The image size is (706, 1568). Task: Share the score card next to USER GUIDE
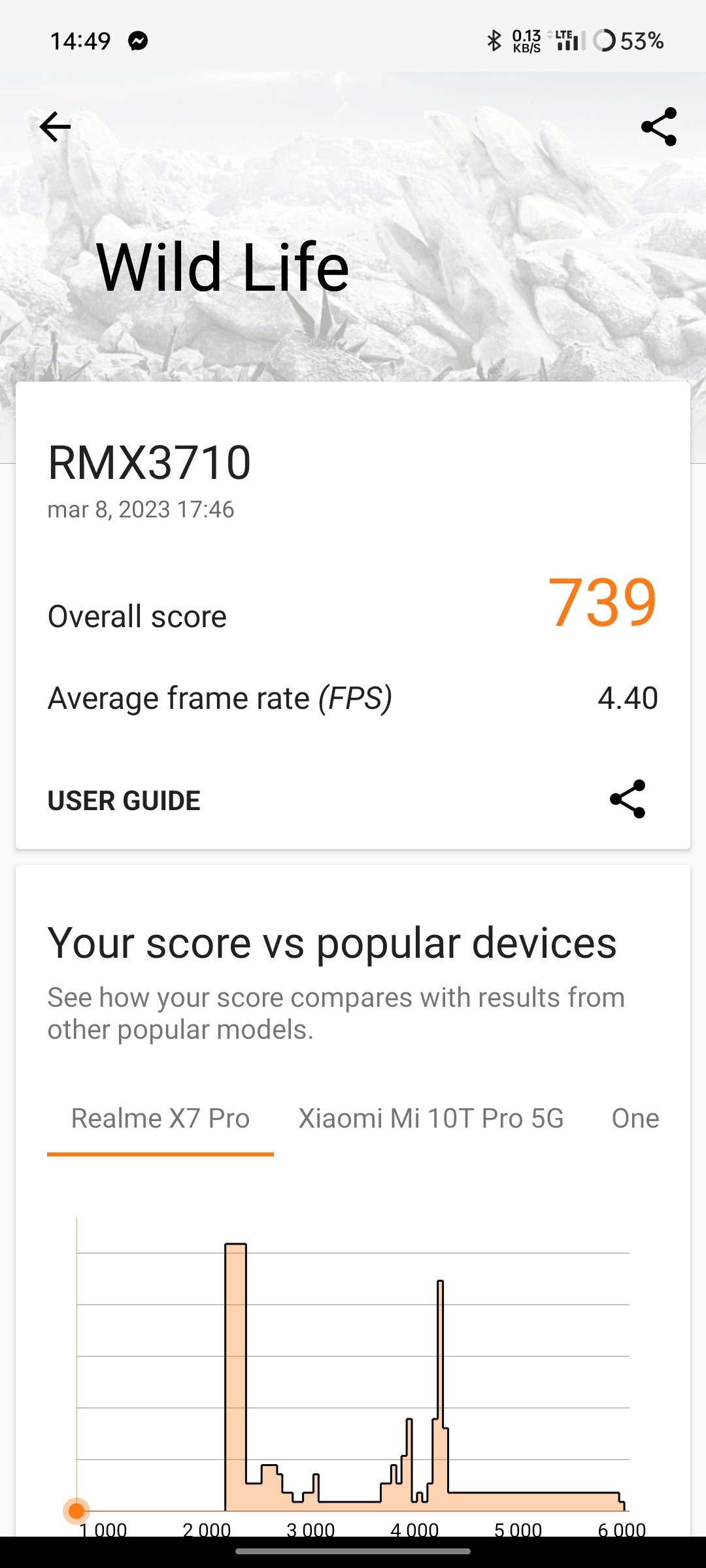click(628, 799)
